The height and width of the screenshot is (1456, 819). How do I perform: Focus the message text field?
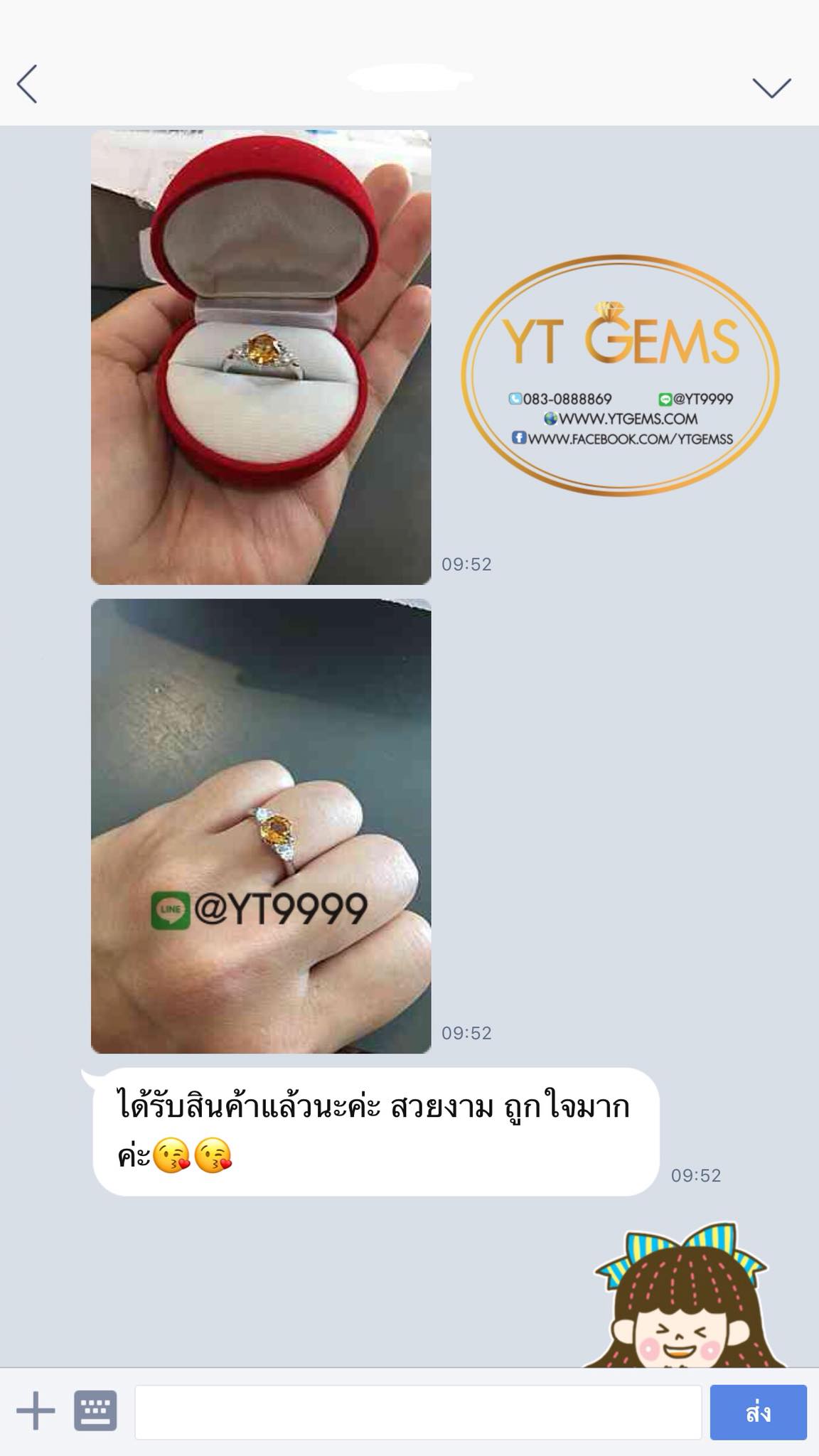418,1412
